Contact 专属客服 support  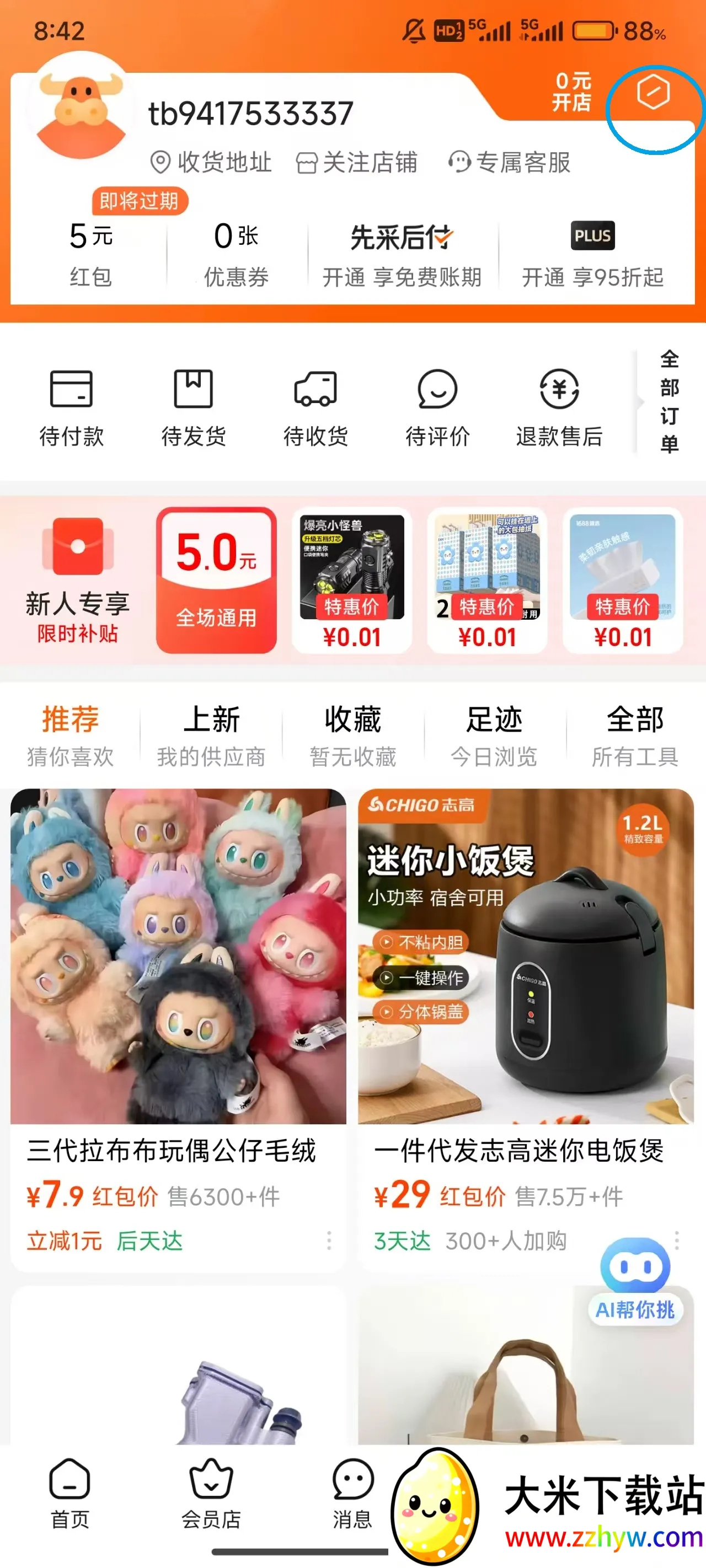point(509,163)
